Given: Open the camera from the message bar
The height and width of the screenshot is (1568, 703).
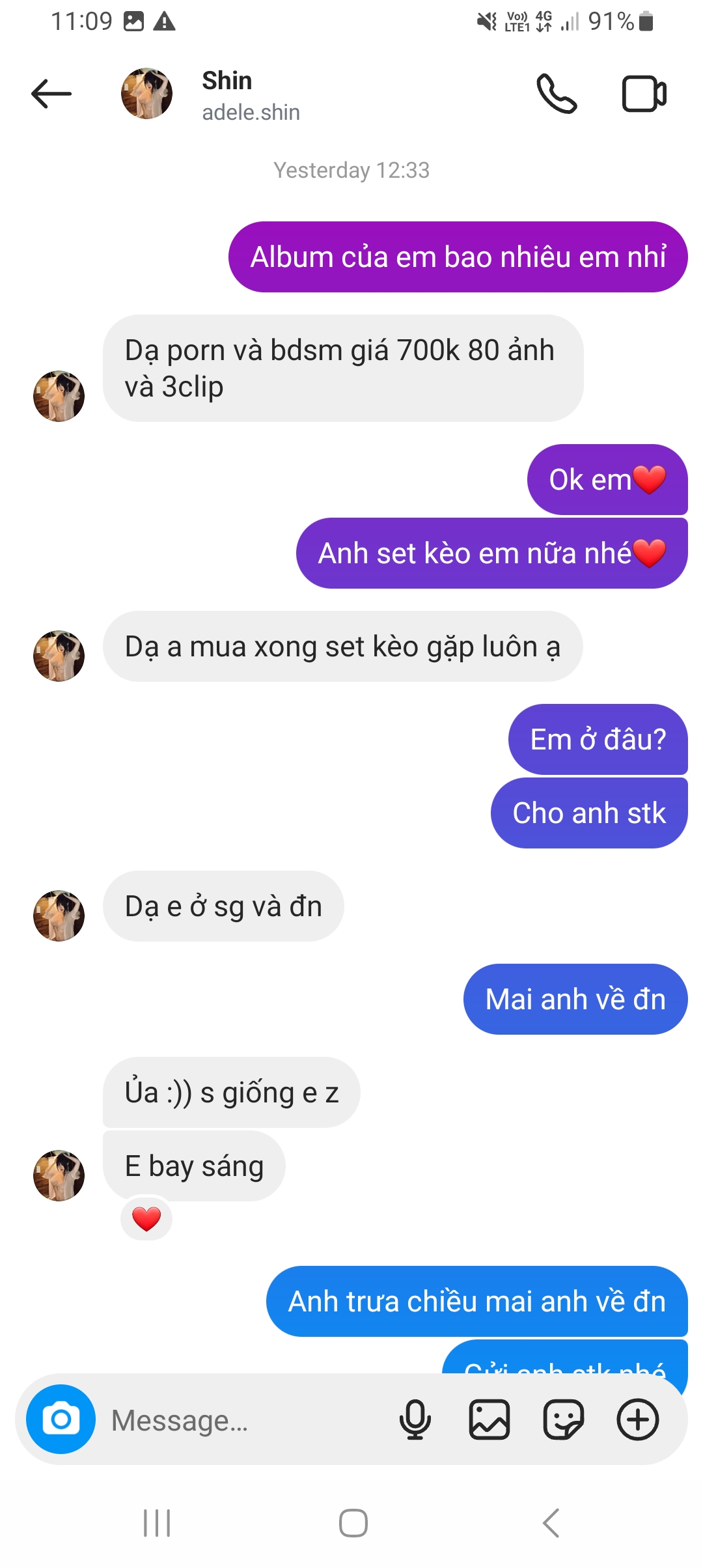Looking at the screenshot, I should [x=61, y=1420].
